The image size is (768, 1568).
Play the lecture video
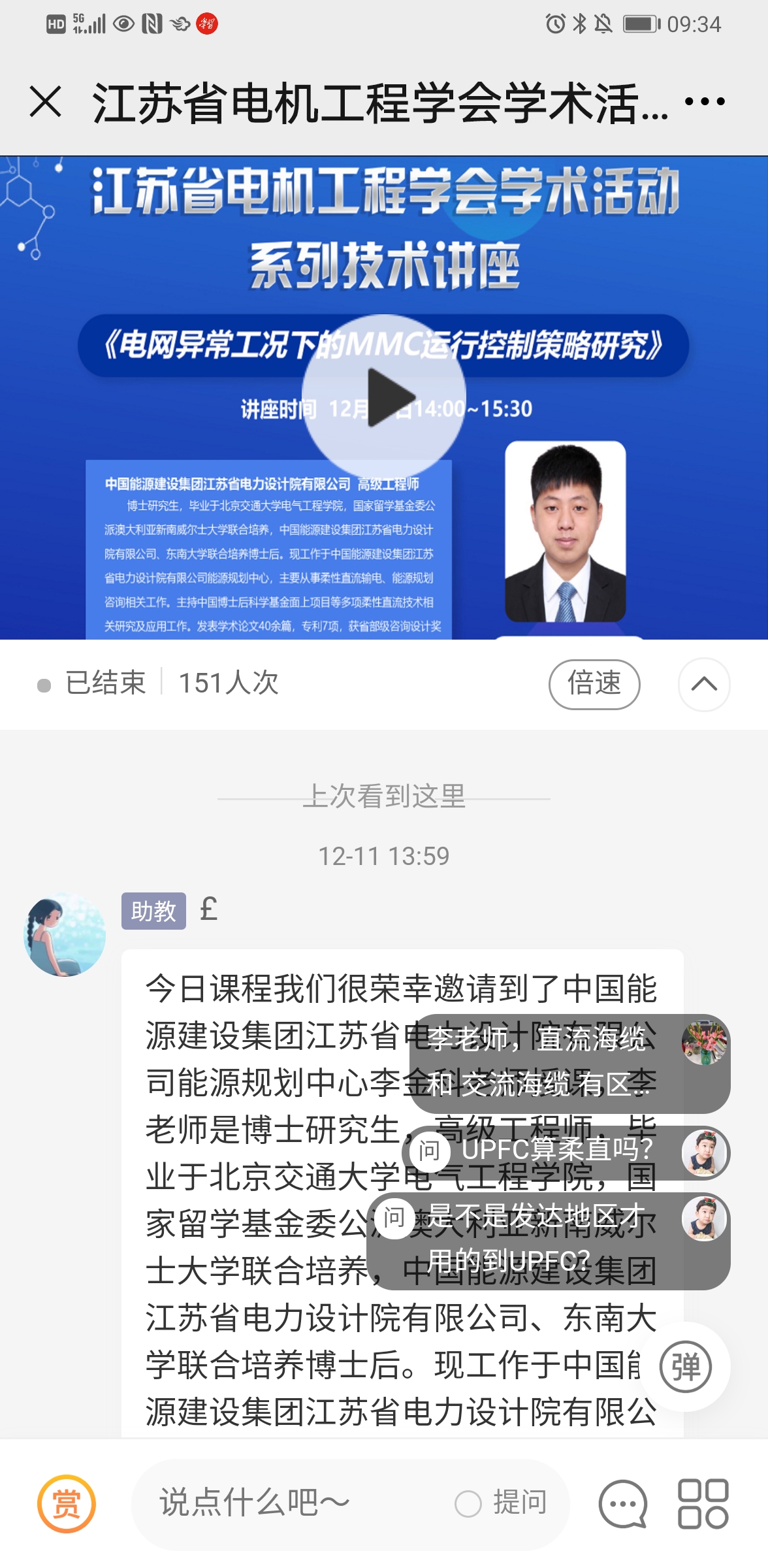pos(384,397)
